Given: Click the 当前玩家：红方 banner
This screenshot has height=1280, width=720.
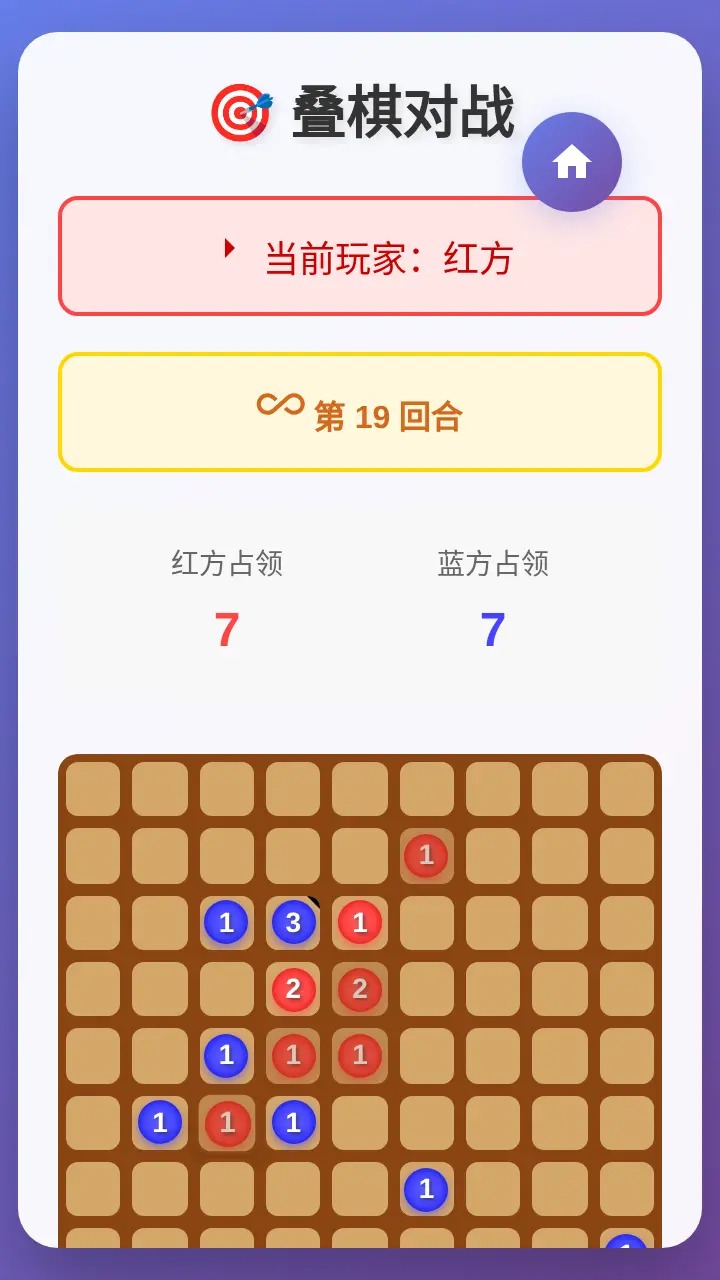Looking at the screenshot, I should (360, 256).
